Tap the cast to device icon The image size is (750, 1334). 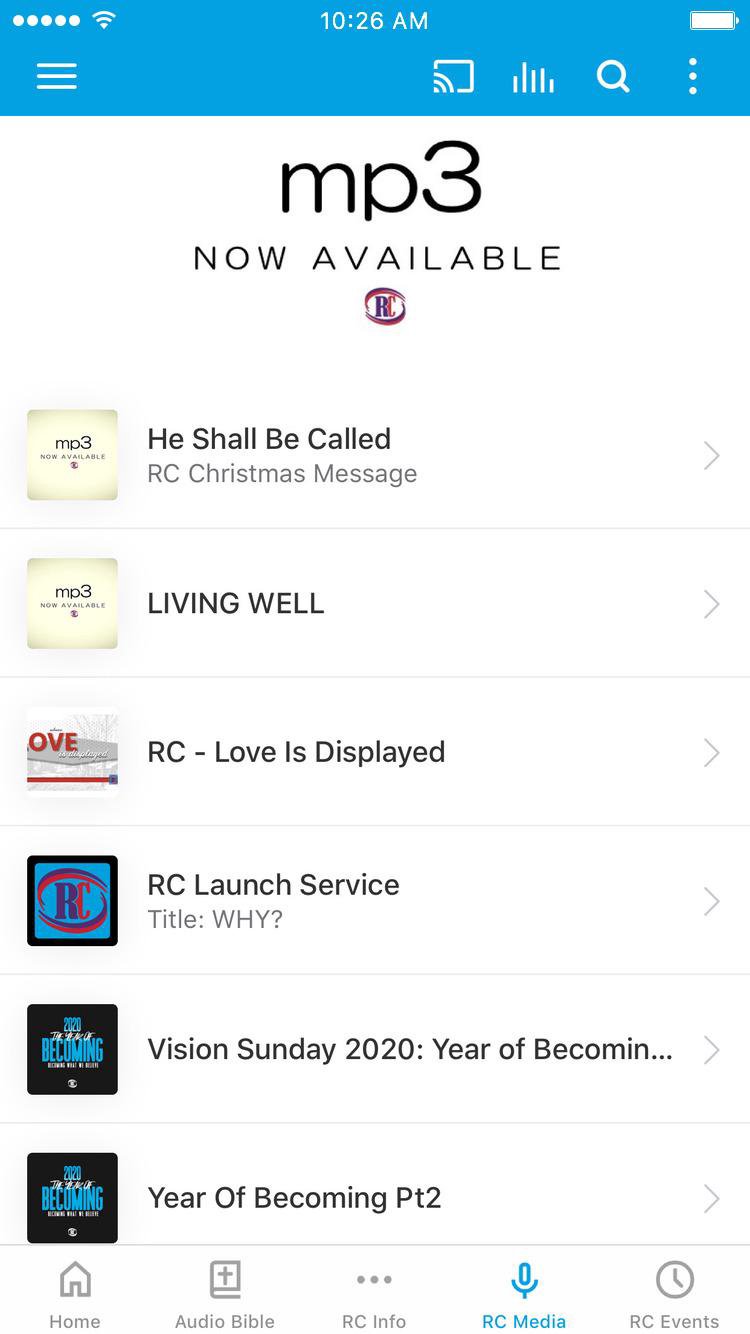pos(453,77)
